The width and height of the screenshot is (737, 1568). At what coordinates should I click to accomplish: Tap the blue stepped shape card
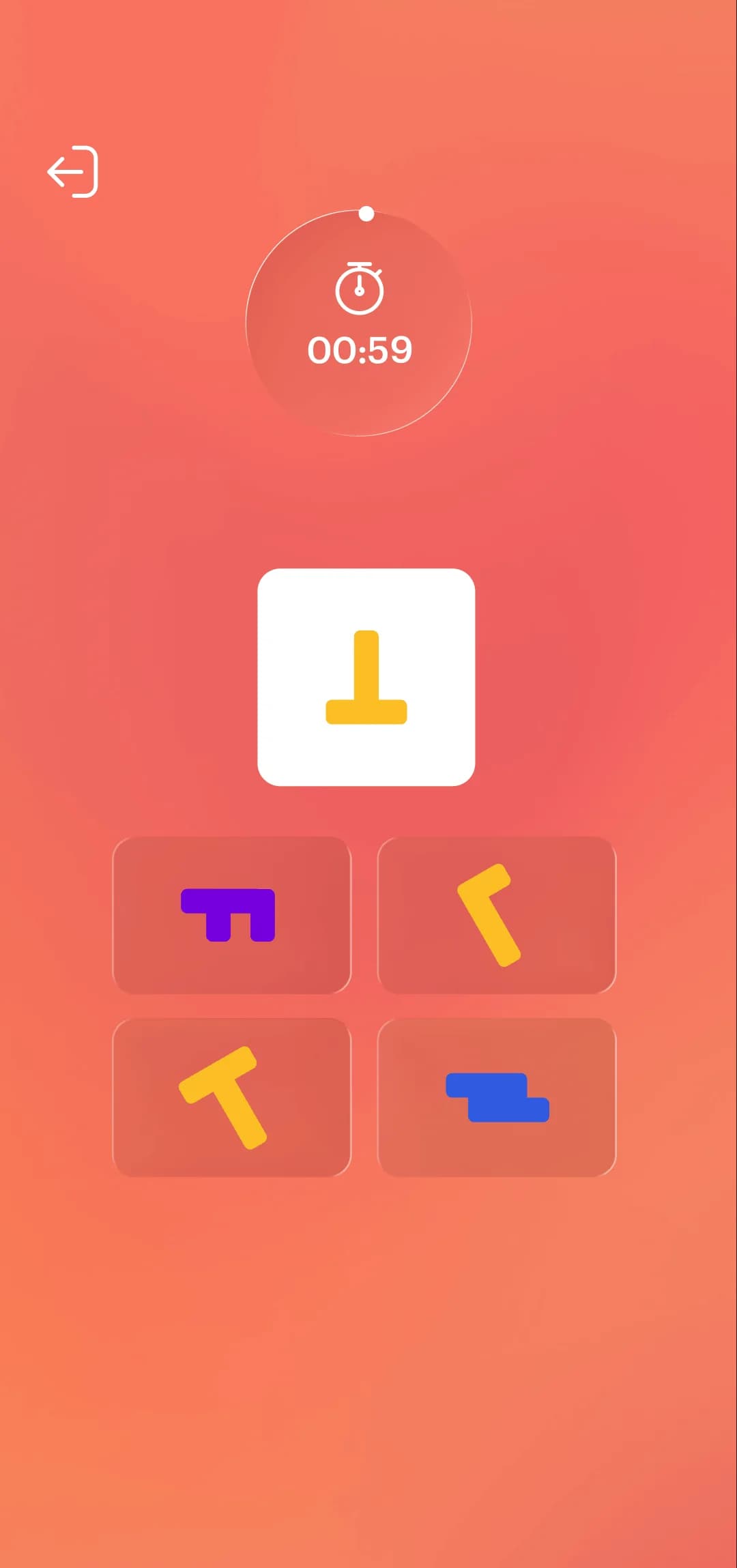(x=497, y=1097)
